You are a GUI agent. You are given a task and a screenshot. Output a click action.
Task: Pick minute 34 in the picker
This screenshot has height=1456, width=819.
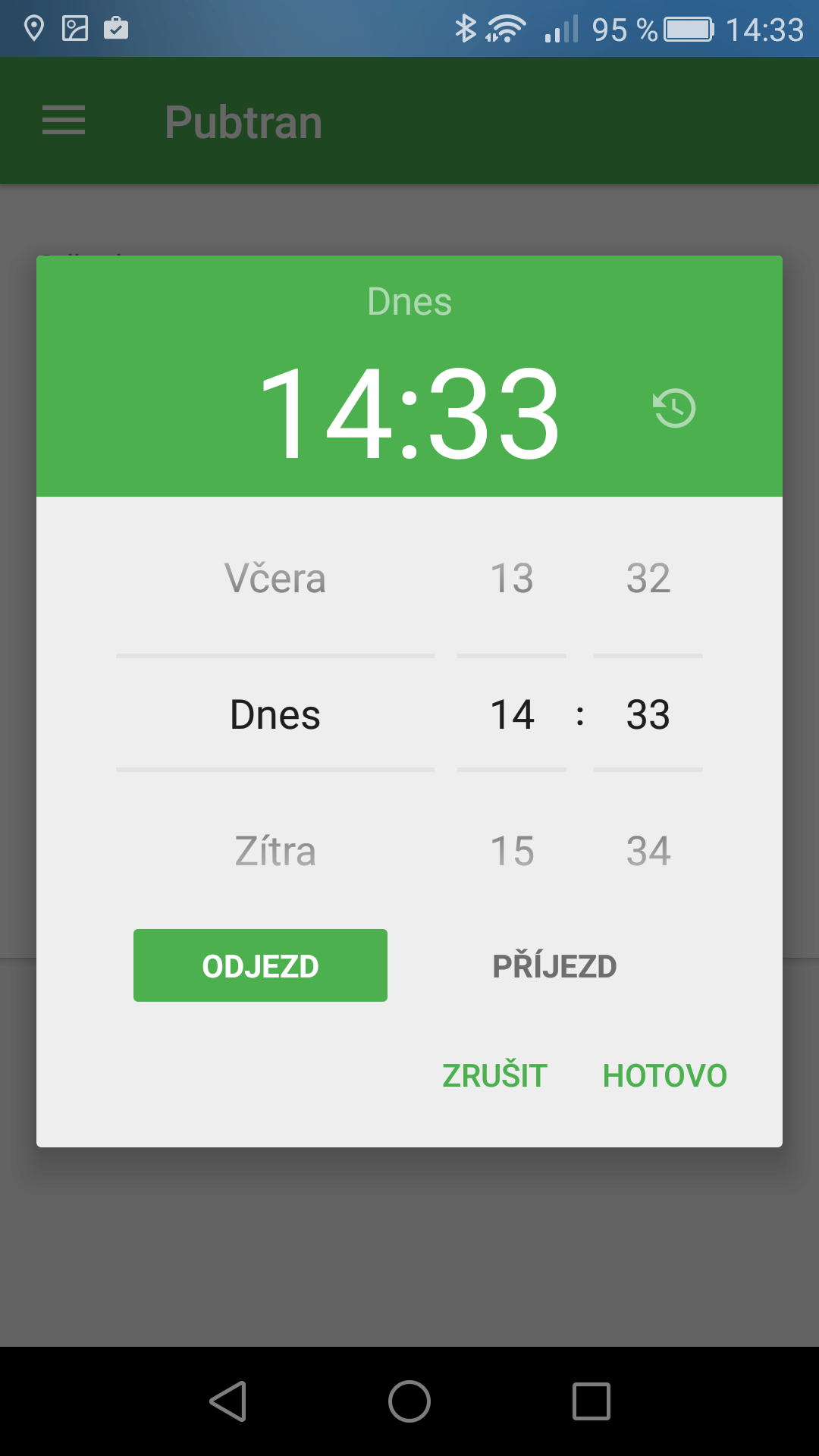tap(648, 851)
